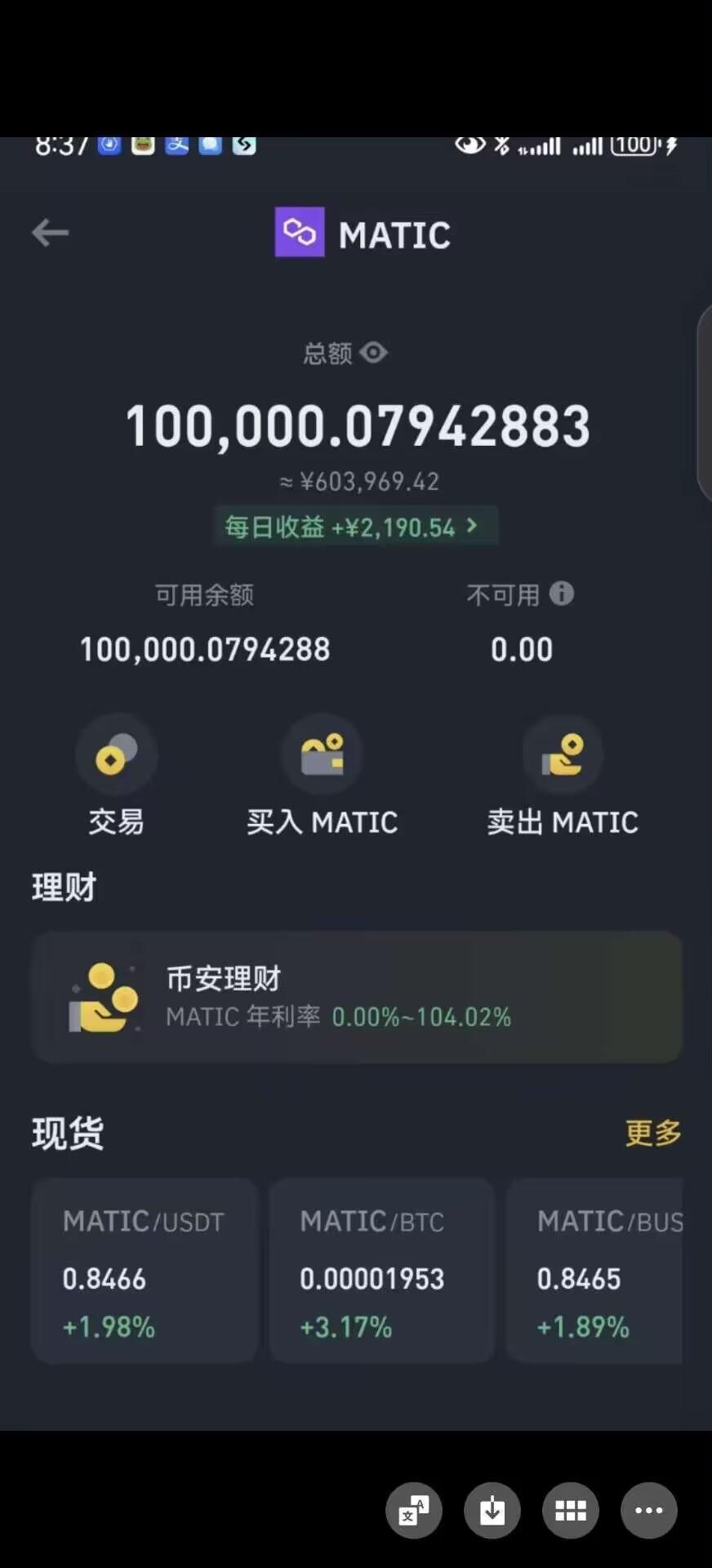Image resolution: width=712 pixels, height=1568 pixels.
Task: Open the 交易 trade option
Action: [x=117, y=776]
